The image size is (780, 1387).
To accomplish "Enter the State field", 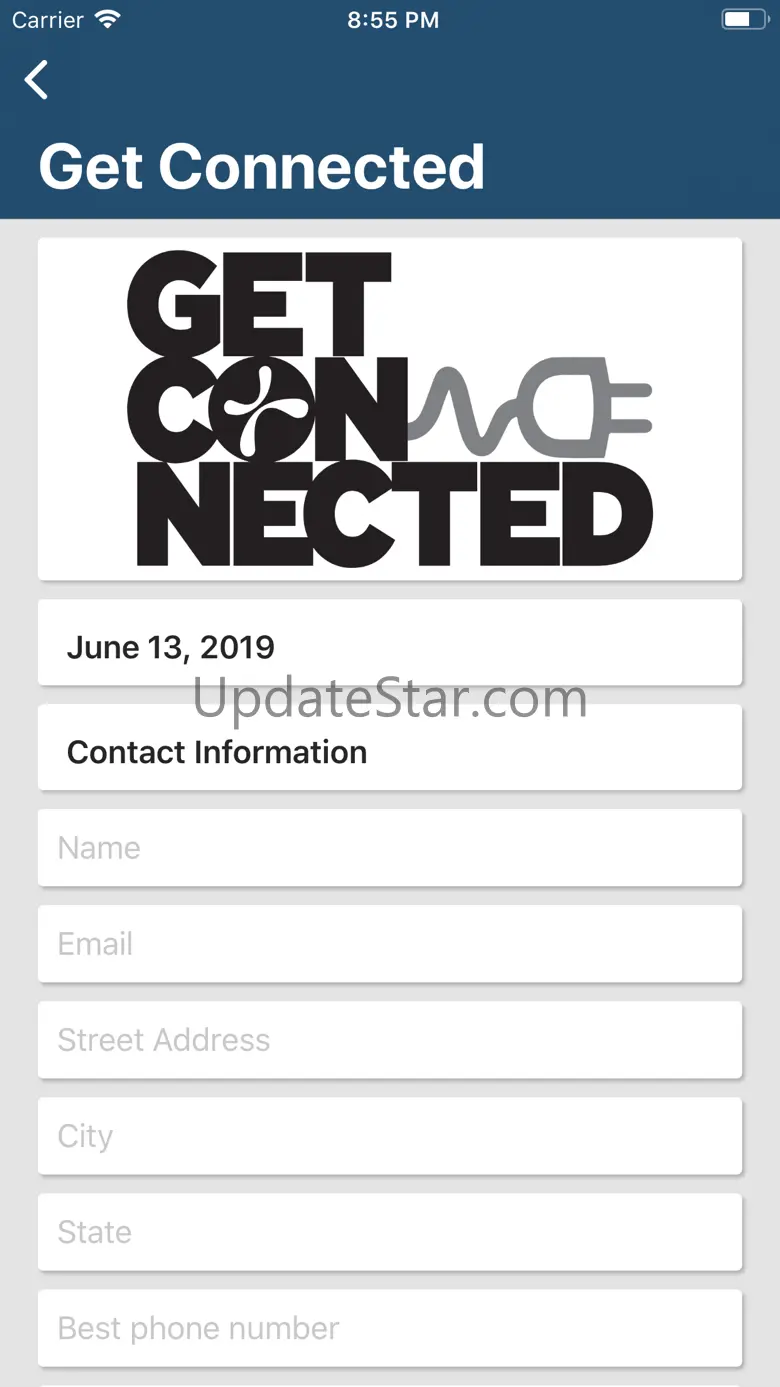I will tap(390, 1232).
